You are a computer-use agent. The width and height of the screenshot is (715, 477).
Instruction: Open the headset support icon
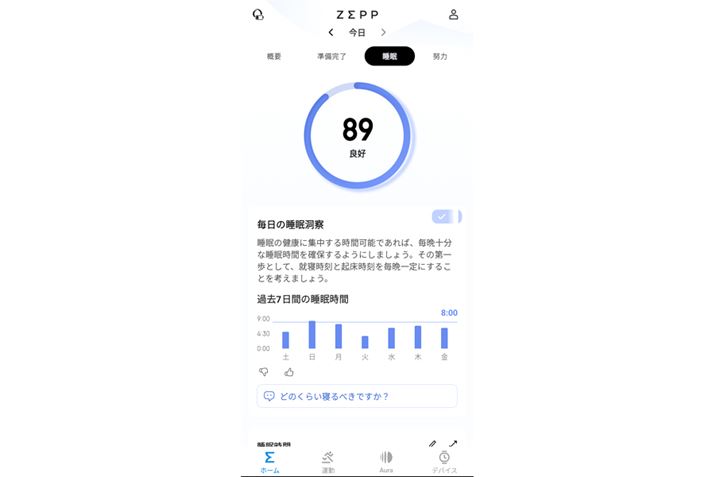coord(258,15)
